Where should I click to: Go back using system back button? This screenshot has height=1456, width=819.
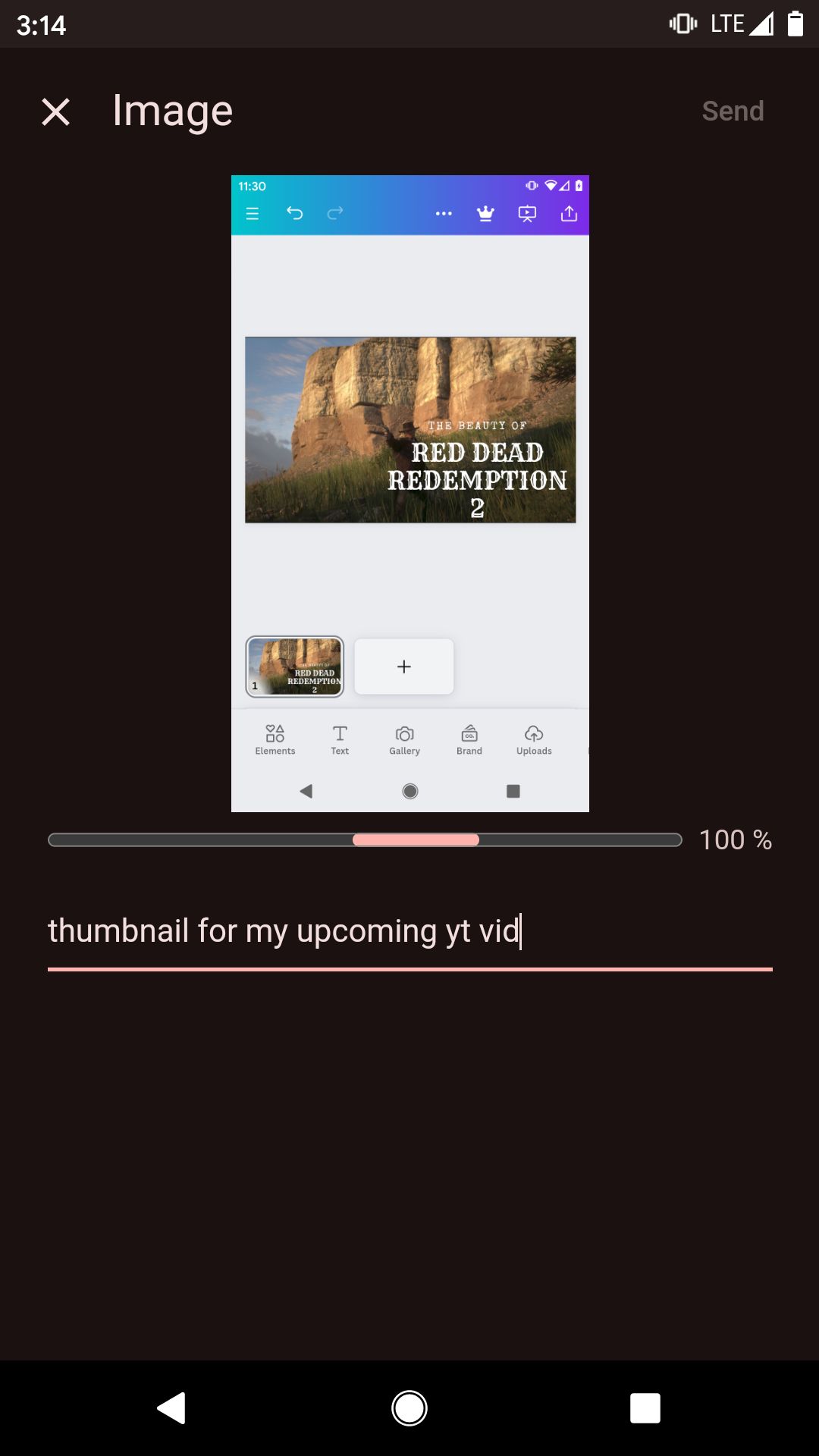click(x=171, y=1408)
